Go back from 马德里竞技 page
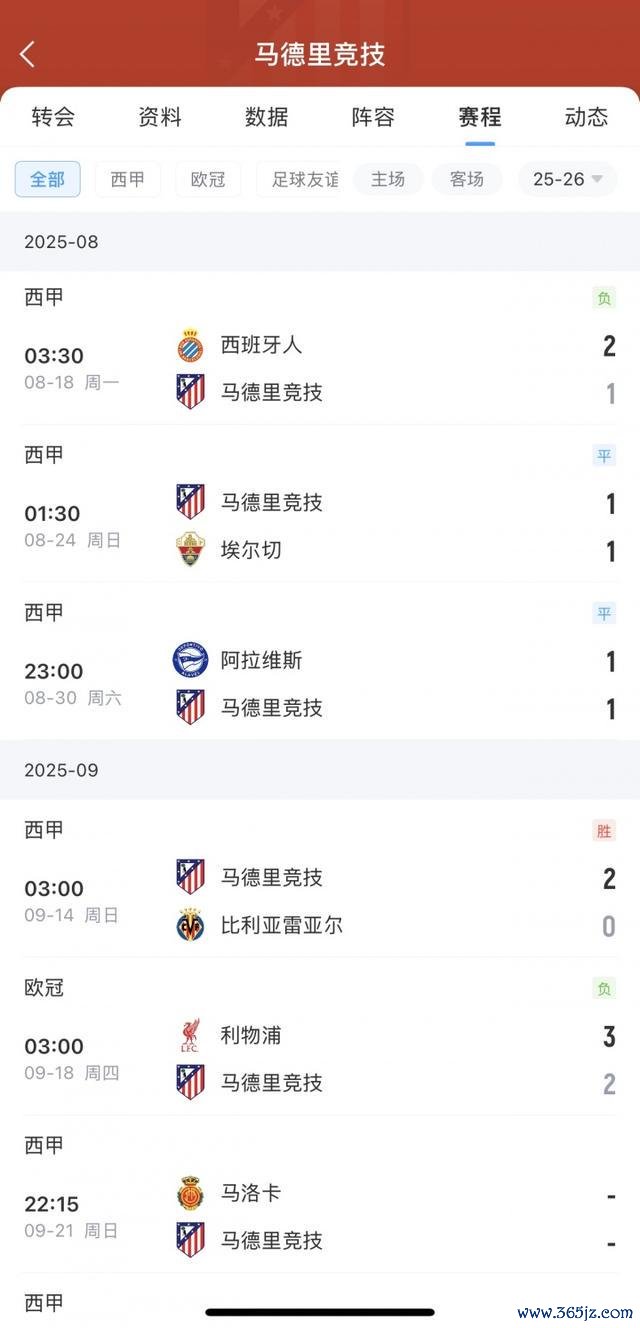This screenshot has height=1328, width=640. [27, 54]
